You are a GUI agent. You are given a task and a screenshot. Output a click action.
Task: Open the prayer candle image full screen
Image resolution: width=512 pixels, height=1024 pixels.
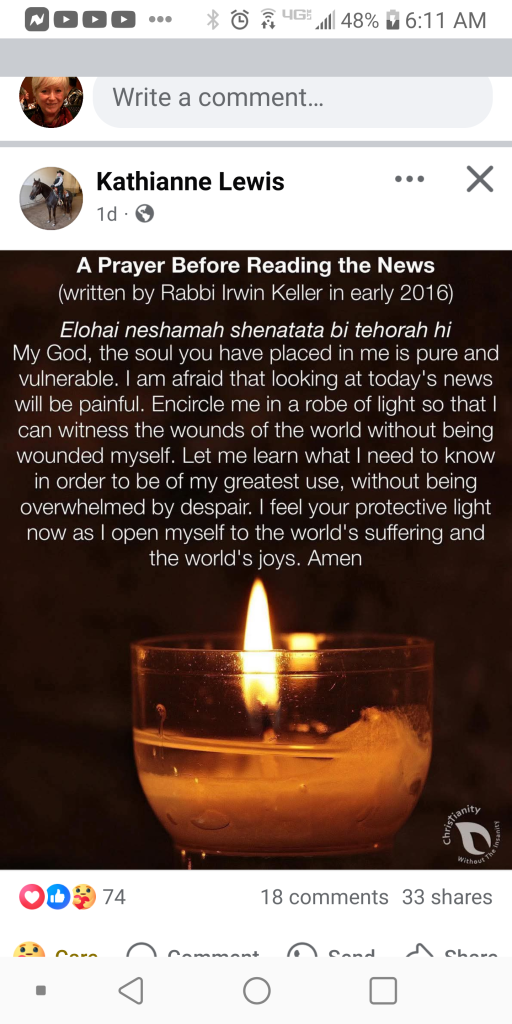(256, 560)
